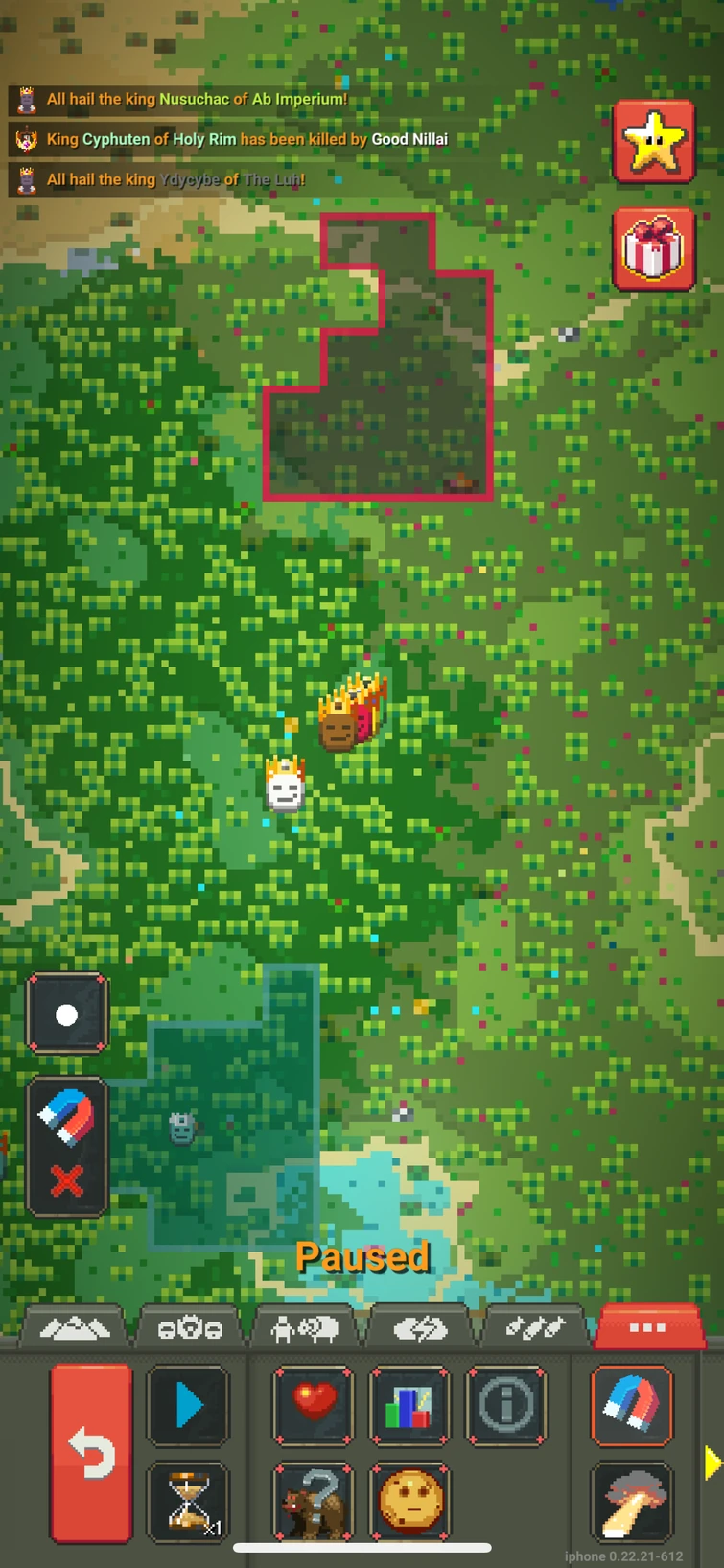
Task: Change brush size with the dot button
Action: (x=66, y=1015)
